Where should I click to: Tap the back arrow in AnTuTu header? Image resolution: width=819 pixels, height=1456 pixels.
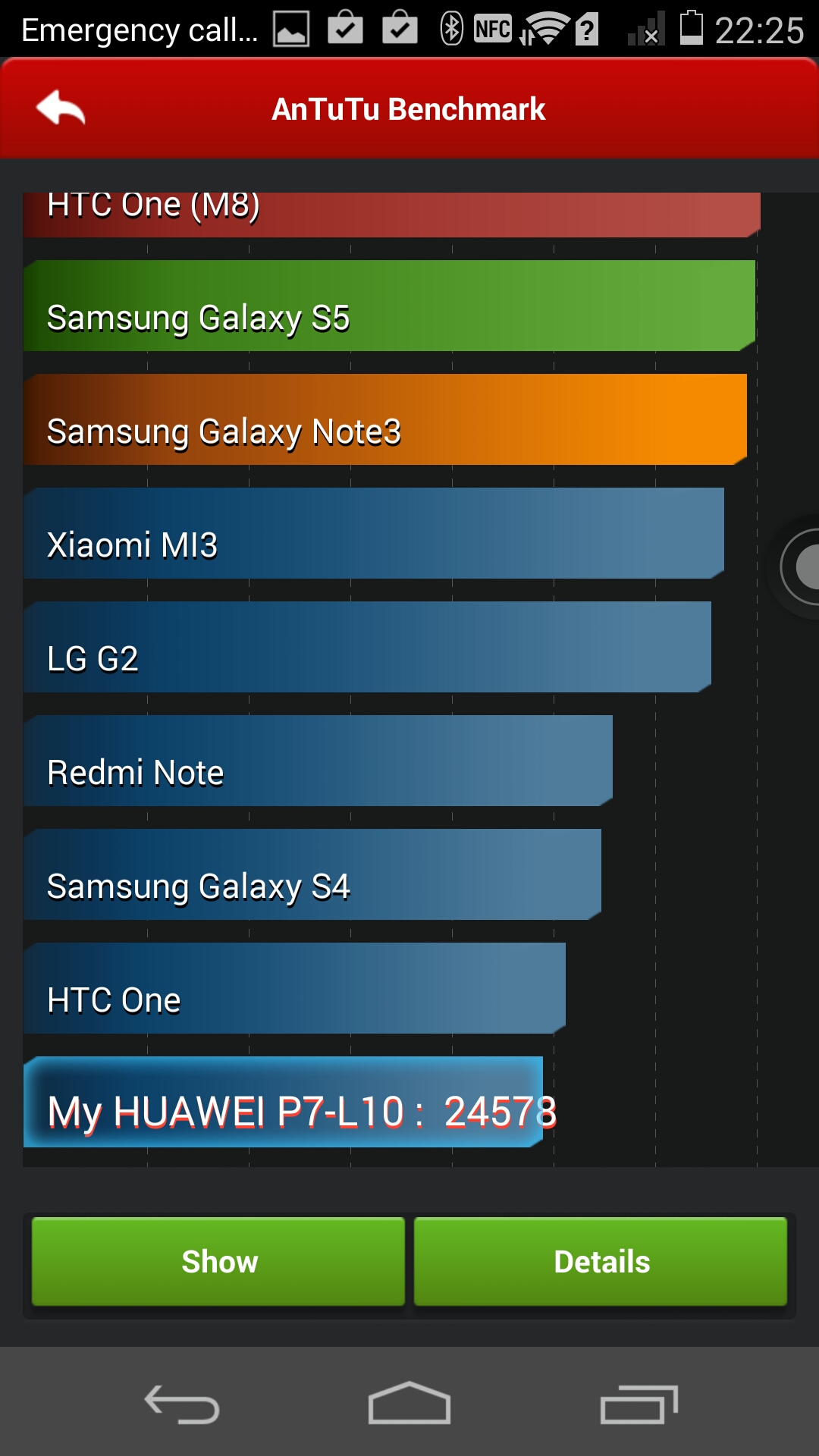point(61,108)
